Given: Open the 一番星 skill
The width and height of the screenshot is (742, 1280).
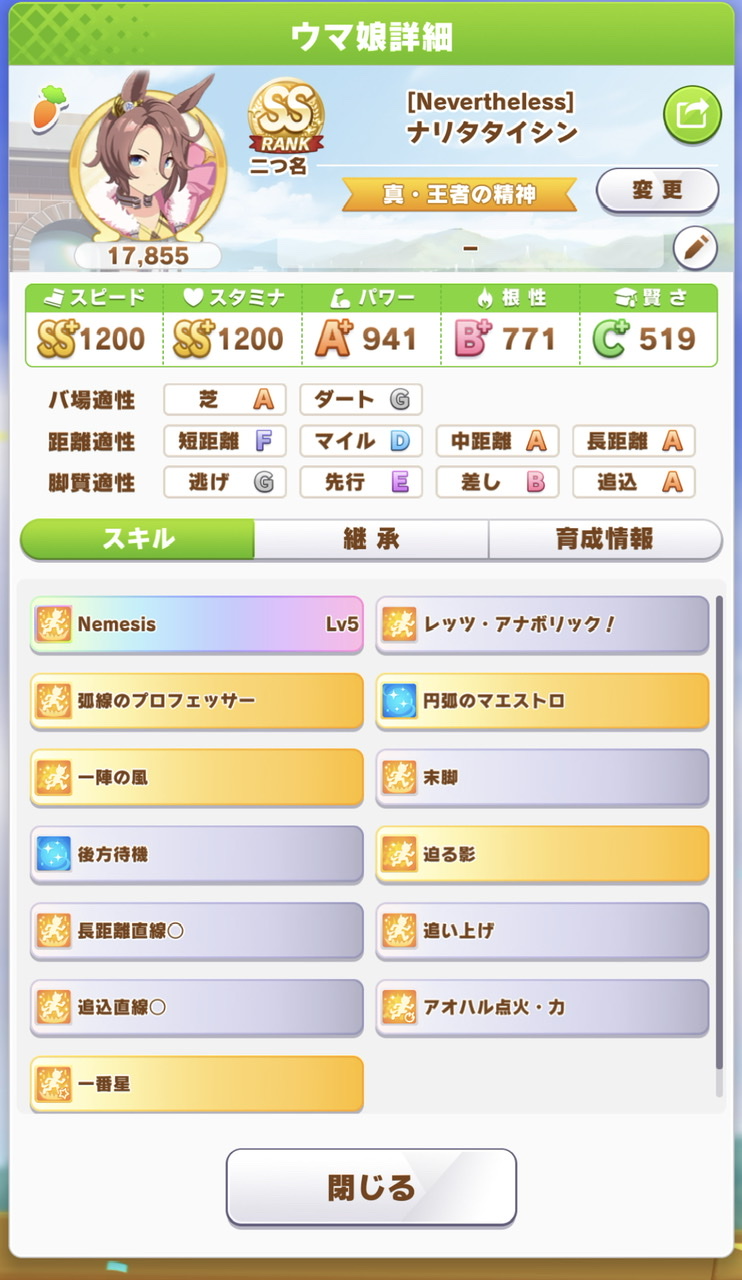Looking at the screenshot, I should tap(197, 1084).
